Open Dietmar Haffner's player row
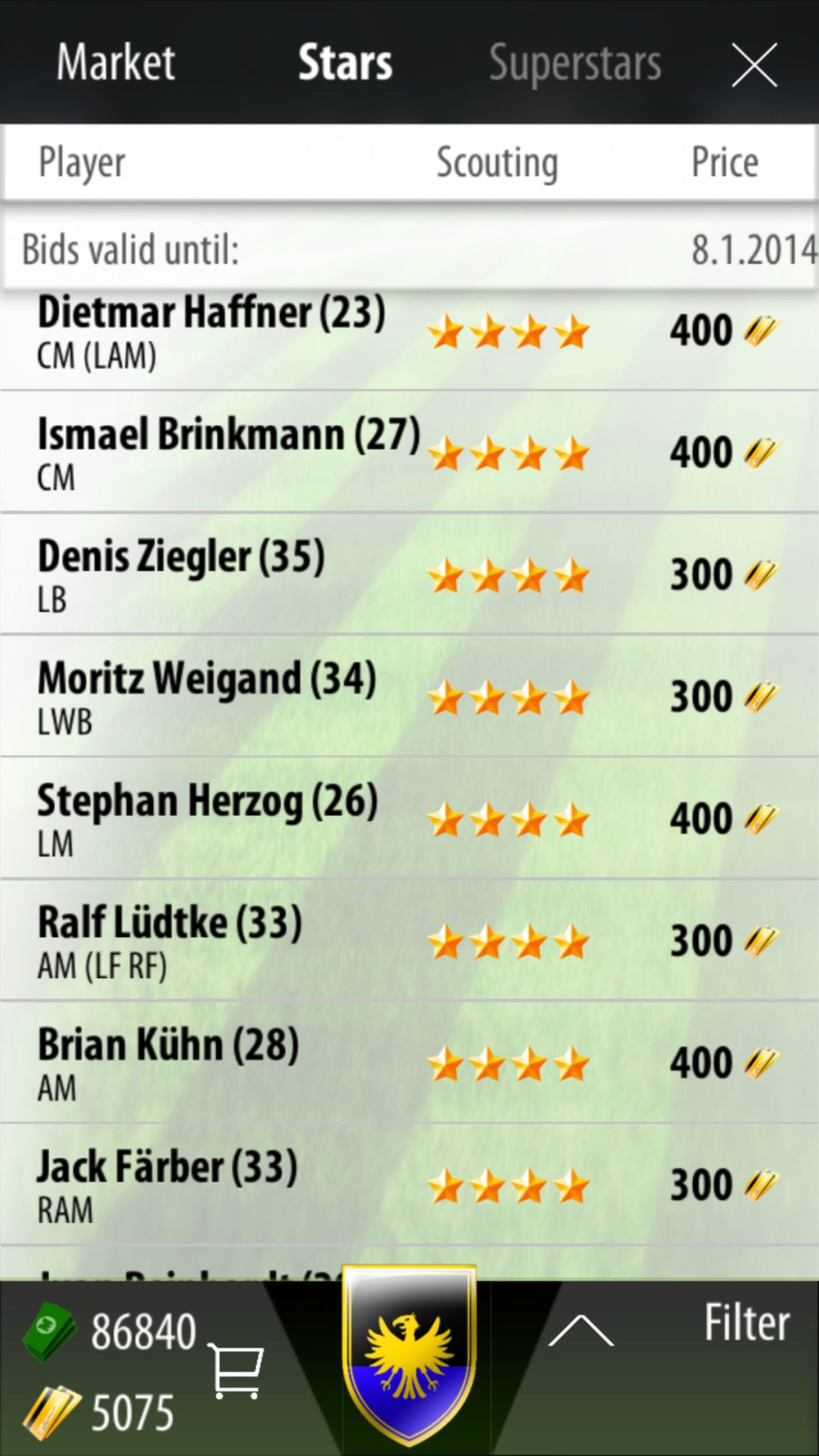This screenshot has width=819, height=1456. pyautogui.click(x=409, y=333)
